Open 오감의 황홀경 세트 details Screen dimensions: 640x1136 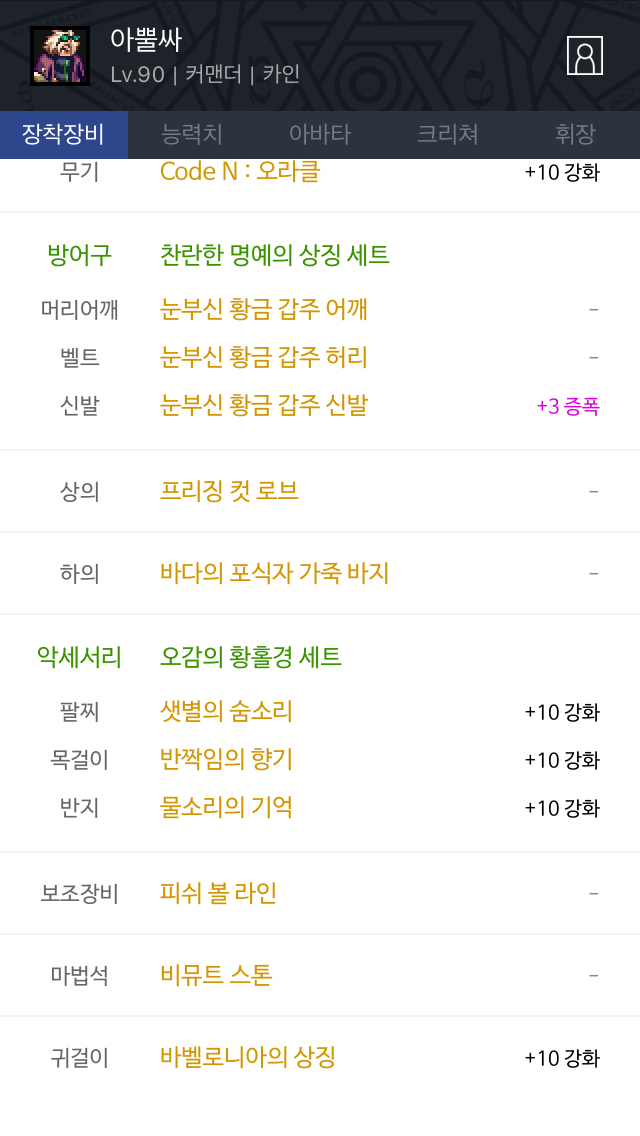[x=251, y=657]
